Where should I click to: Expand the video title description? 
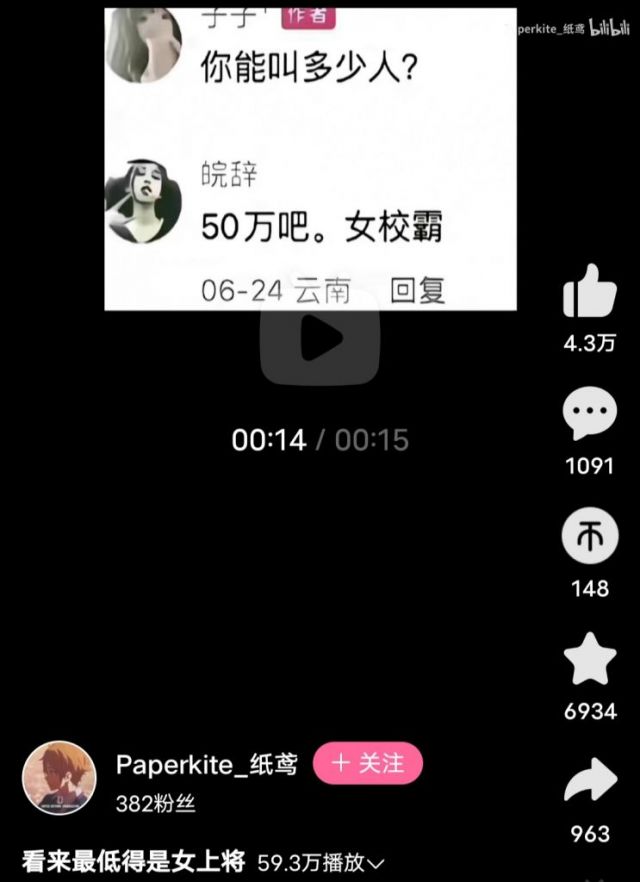pos(379,861)
